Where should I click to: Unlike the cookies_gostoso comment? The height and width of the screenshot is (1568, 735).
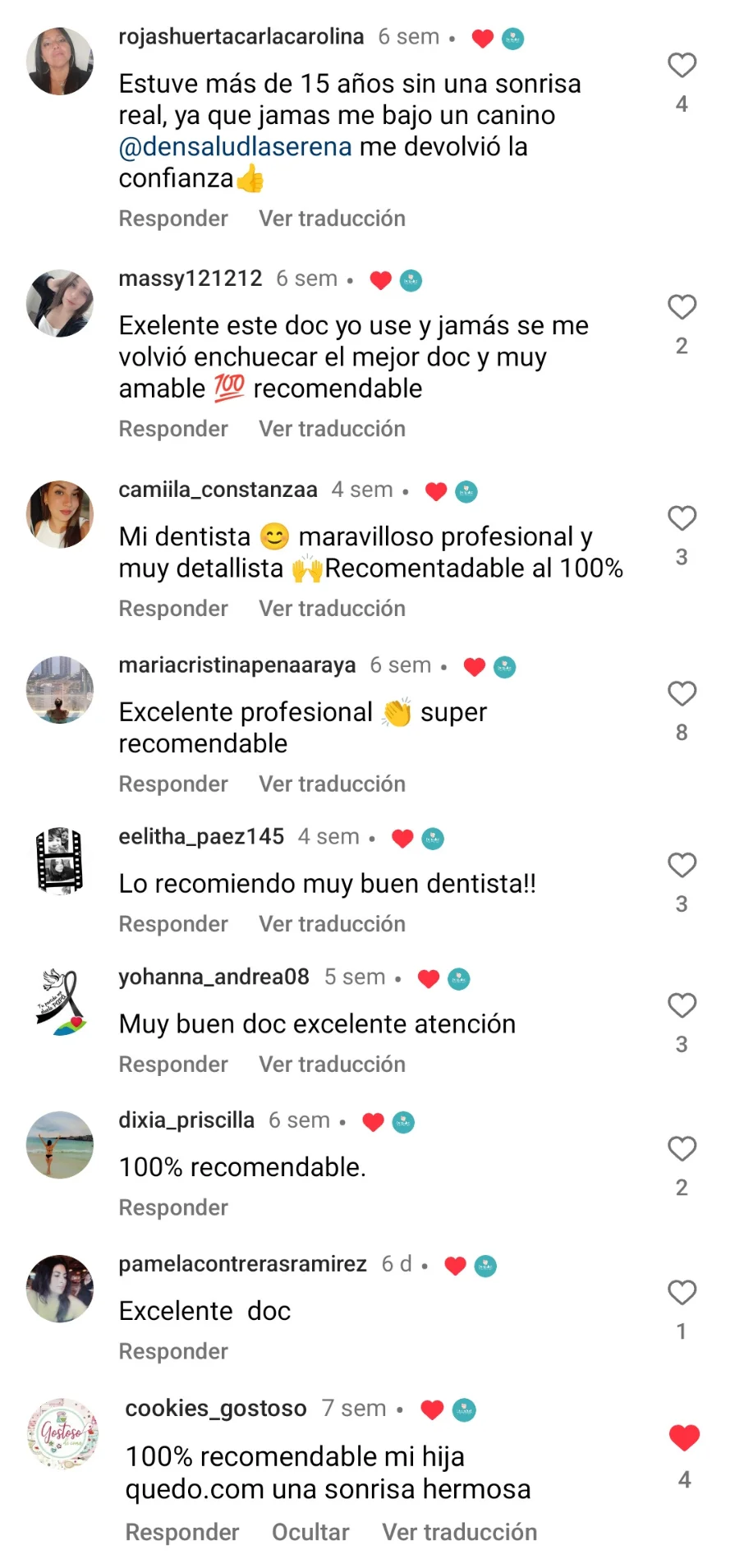[x=684, y=1437]
